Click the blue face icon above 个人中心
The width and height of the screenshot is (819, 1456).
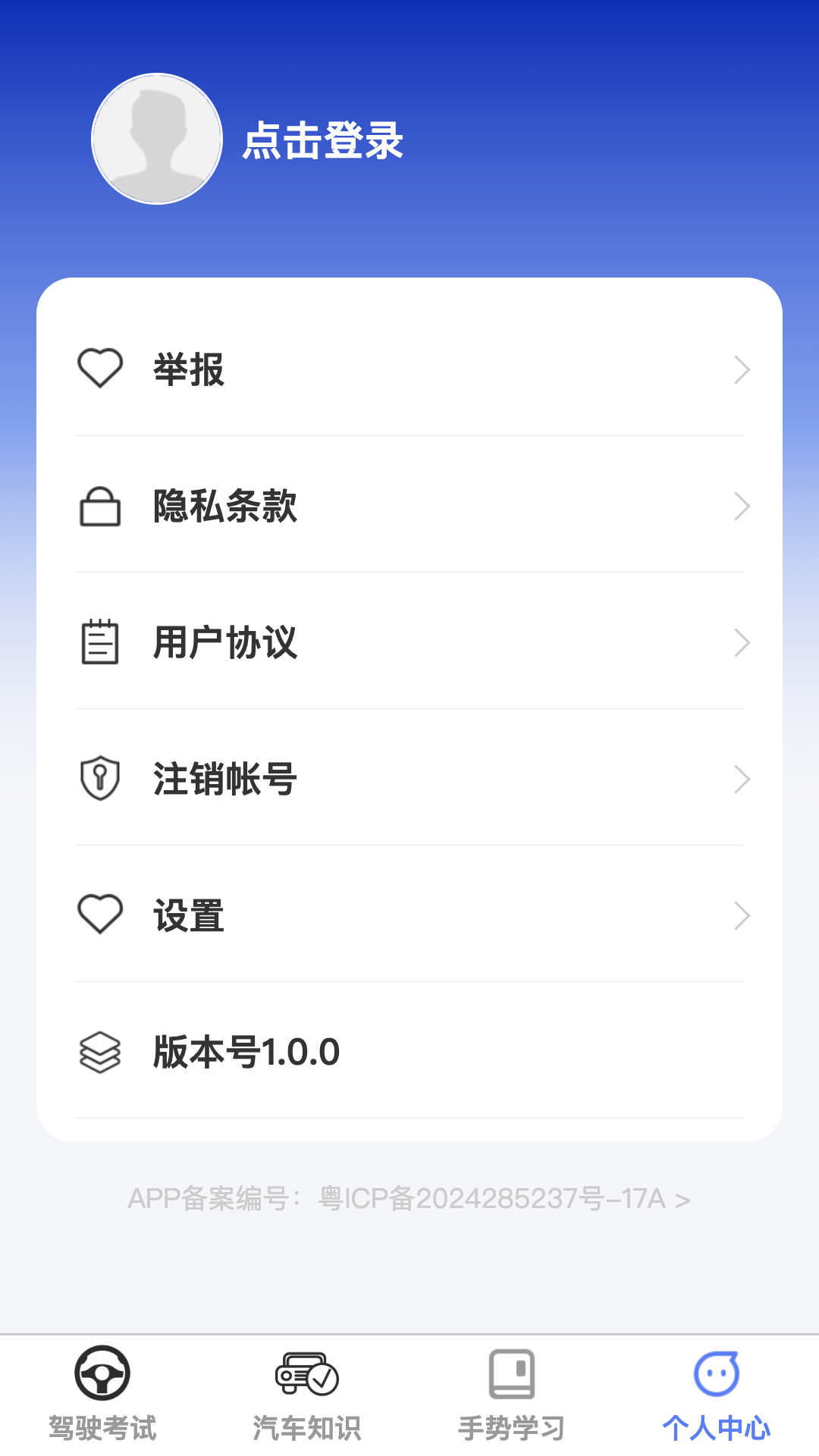tap(716, 1373)
